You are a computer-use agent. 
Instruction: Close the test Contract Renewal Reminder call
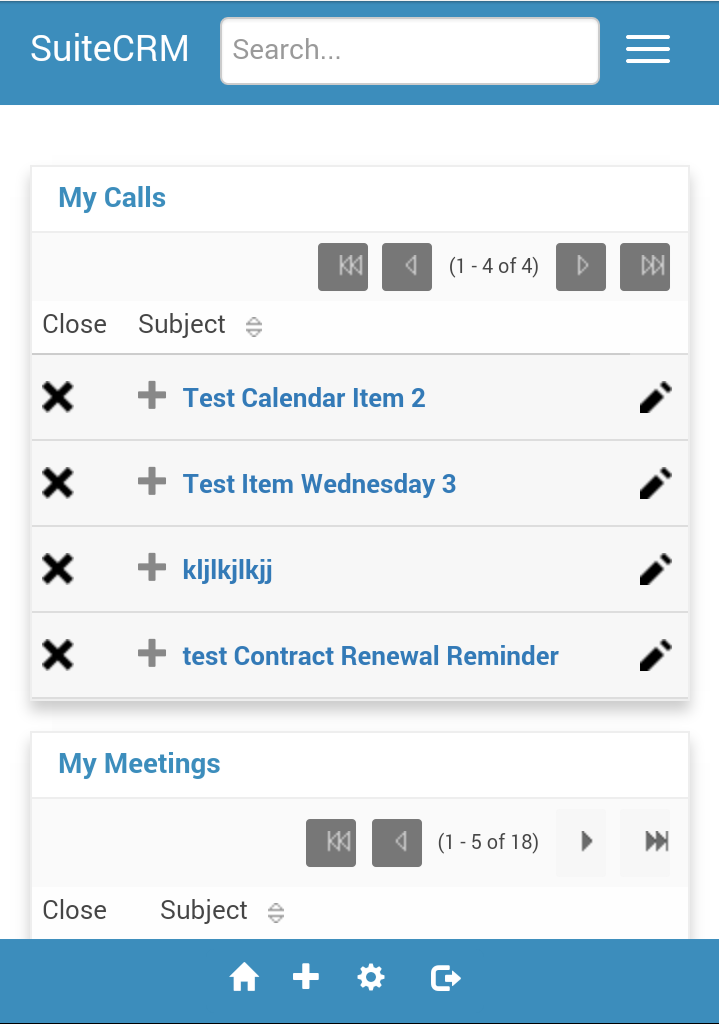click(x=58, y=656)
